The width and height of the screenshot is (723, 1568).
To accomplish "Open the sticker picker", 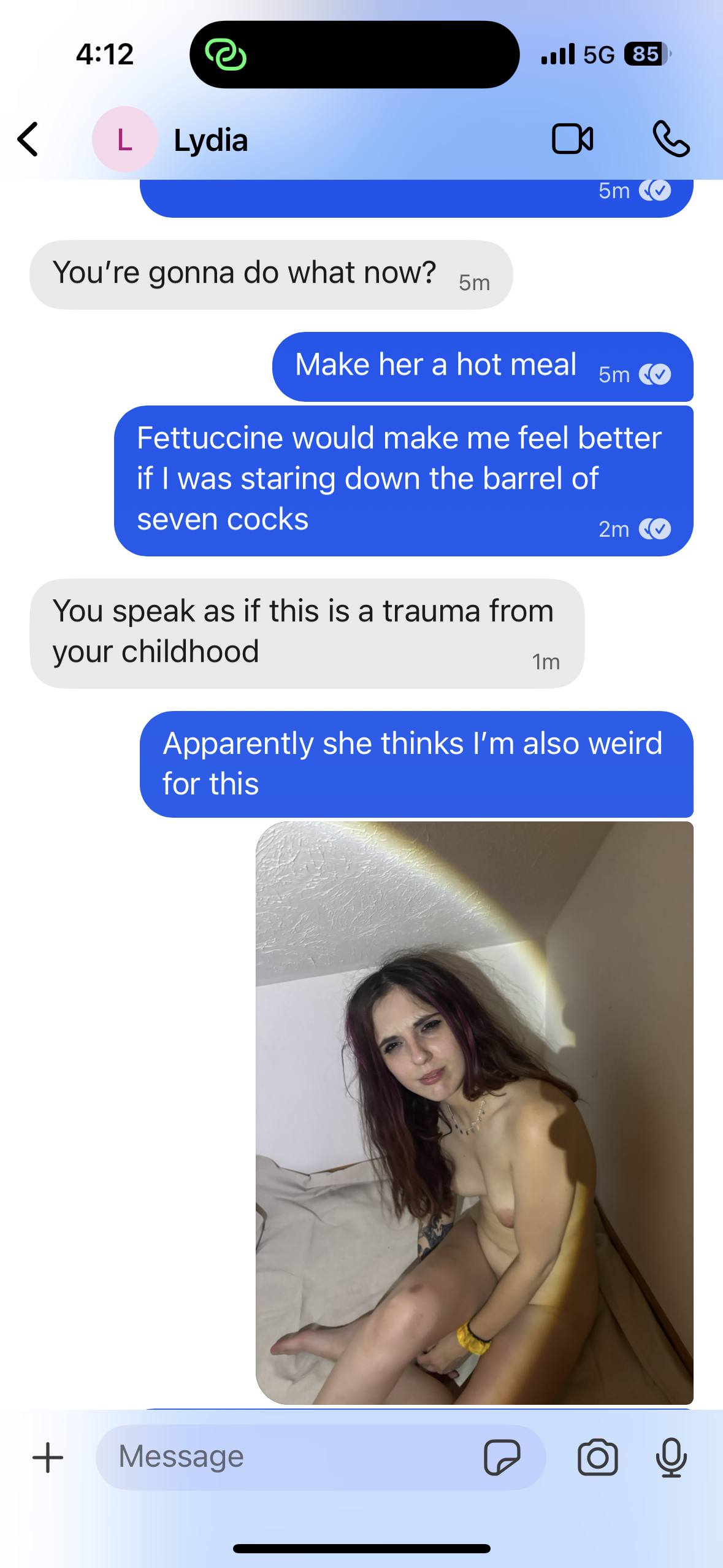I will (x=502, y=1457).
